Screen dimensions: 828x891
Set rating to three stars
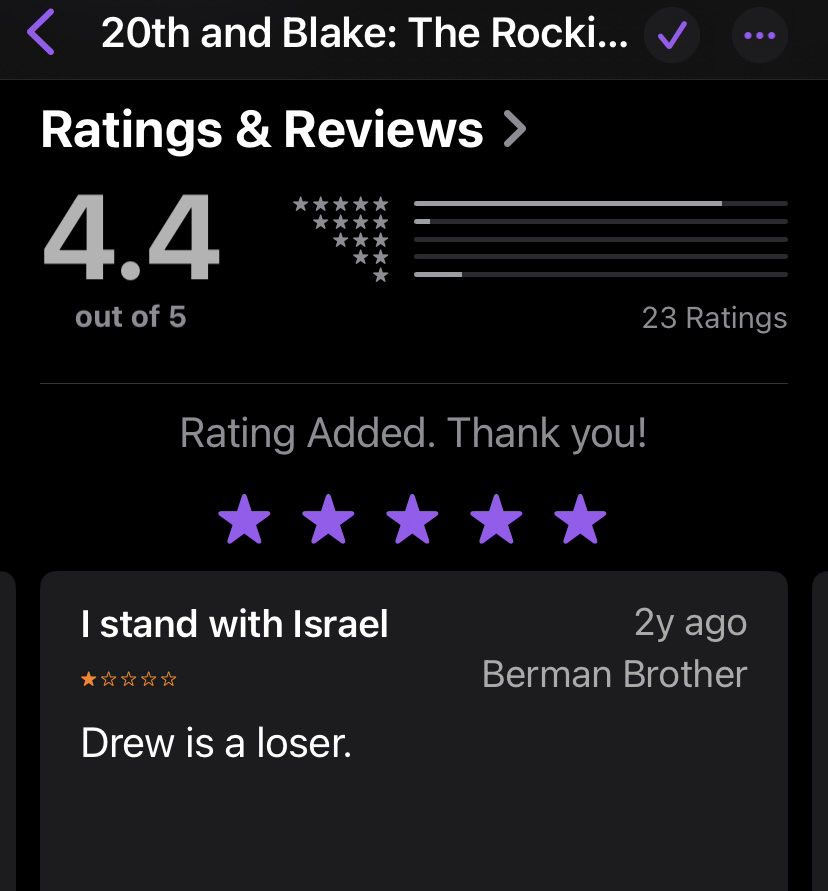(x=412, y=521)
